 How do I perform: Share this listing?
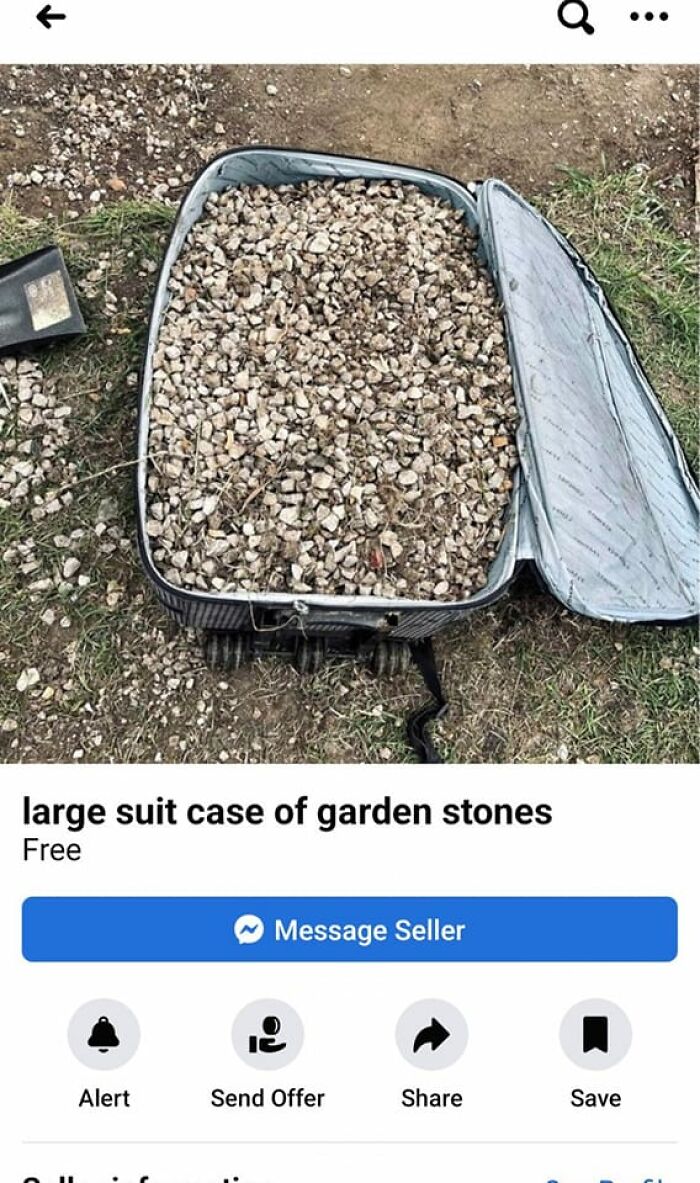tap(431, 1035)
